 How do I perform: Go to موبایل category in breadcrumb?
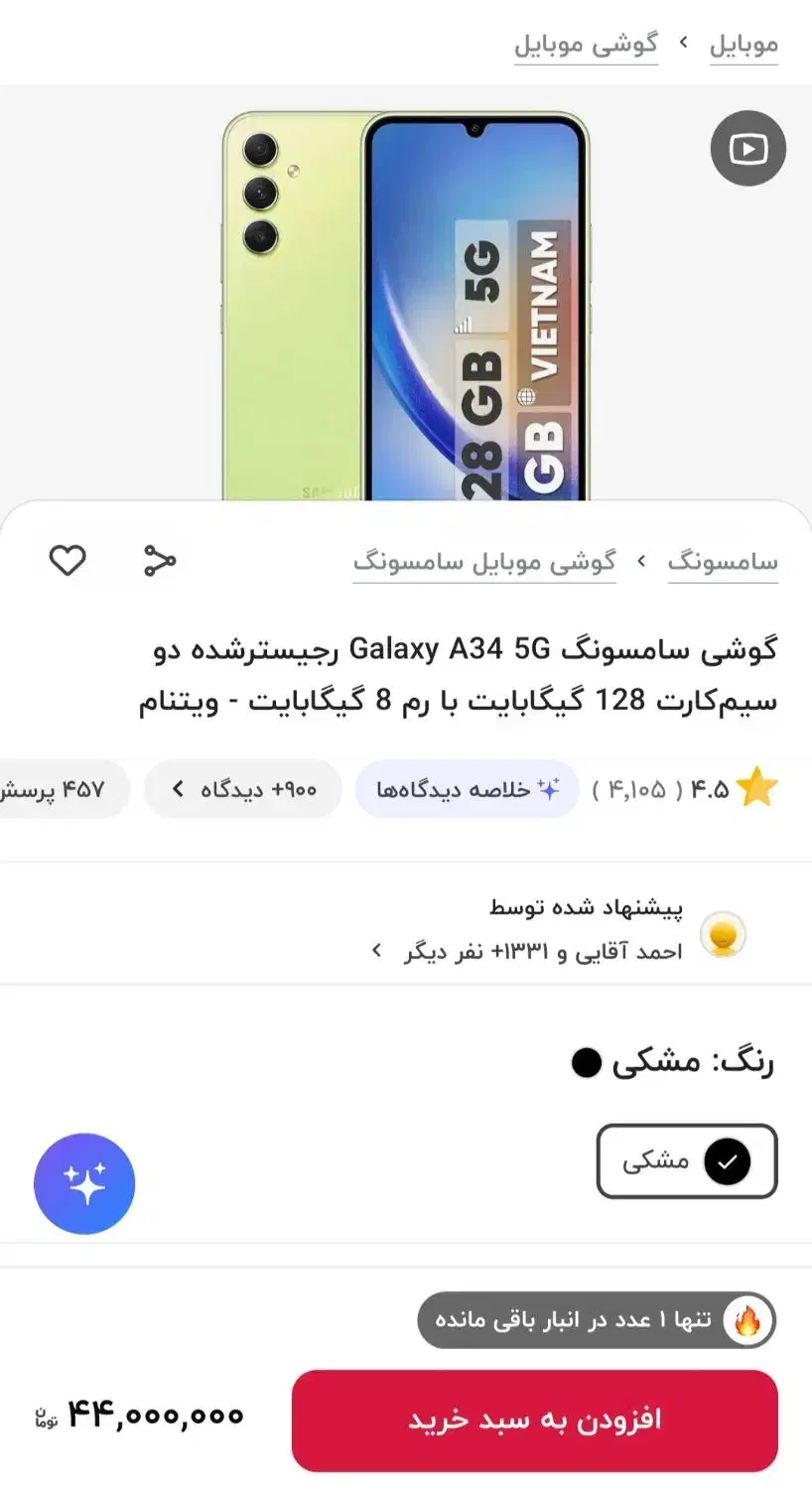(744, 45)
